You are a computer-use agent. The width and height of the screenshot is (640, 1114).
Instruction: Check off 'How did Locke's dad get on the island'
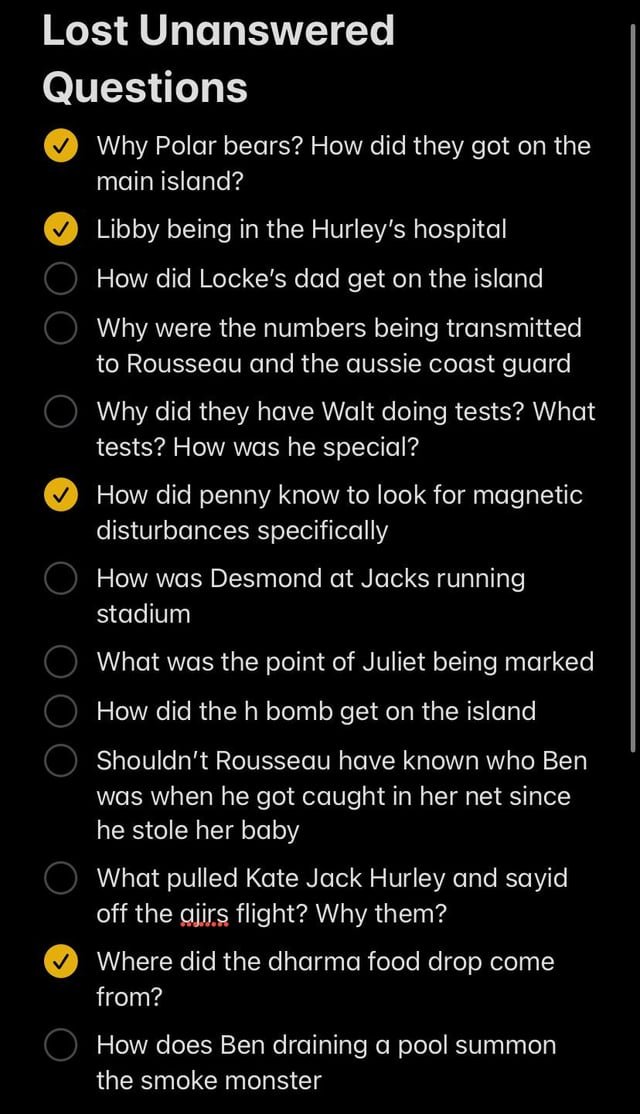(61, 279)
